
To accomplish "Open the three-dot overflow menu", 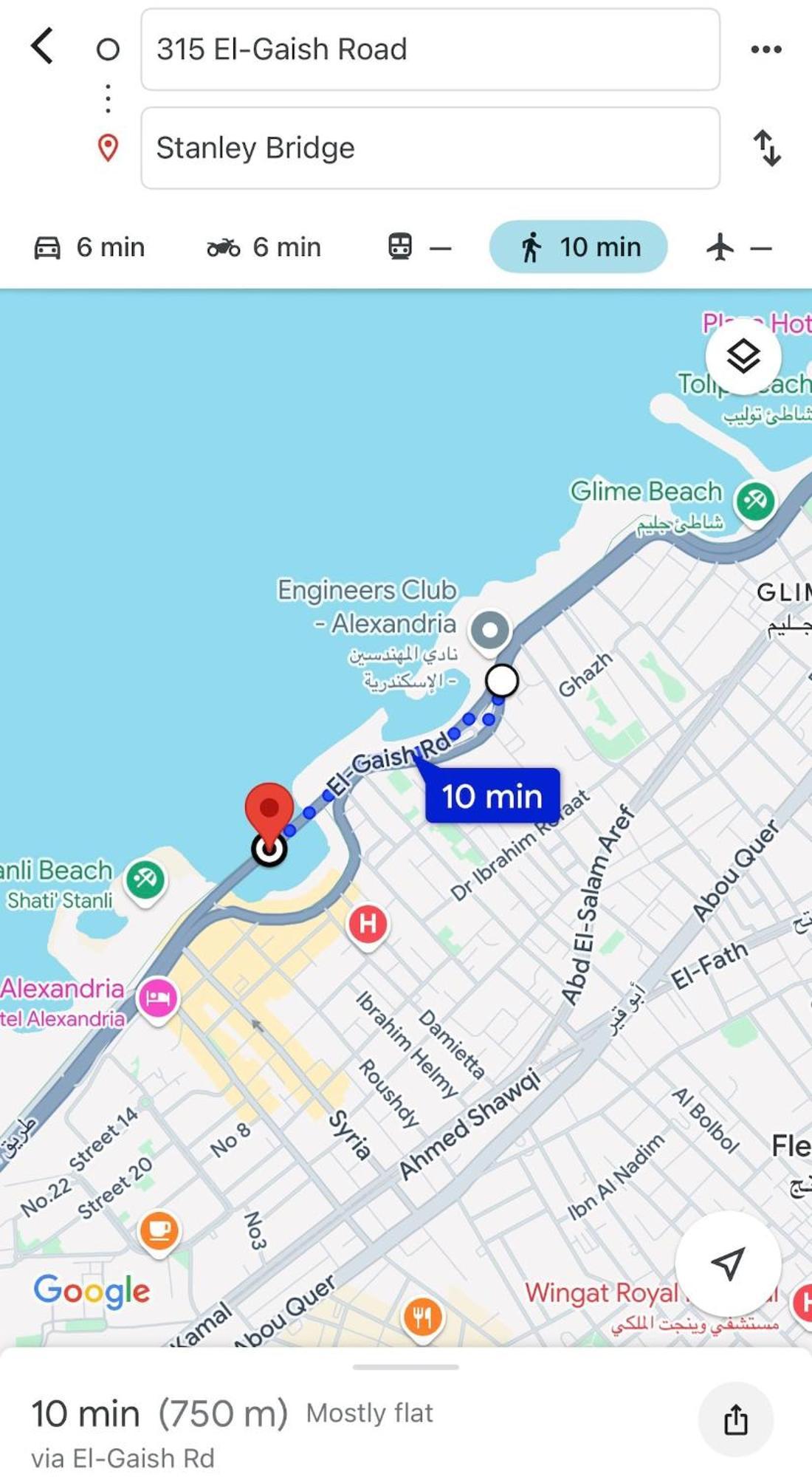I will coord(765,49).
